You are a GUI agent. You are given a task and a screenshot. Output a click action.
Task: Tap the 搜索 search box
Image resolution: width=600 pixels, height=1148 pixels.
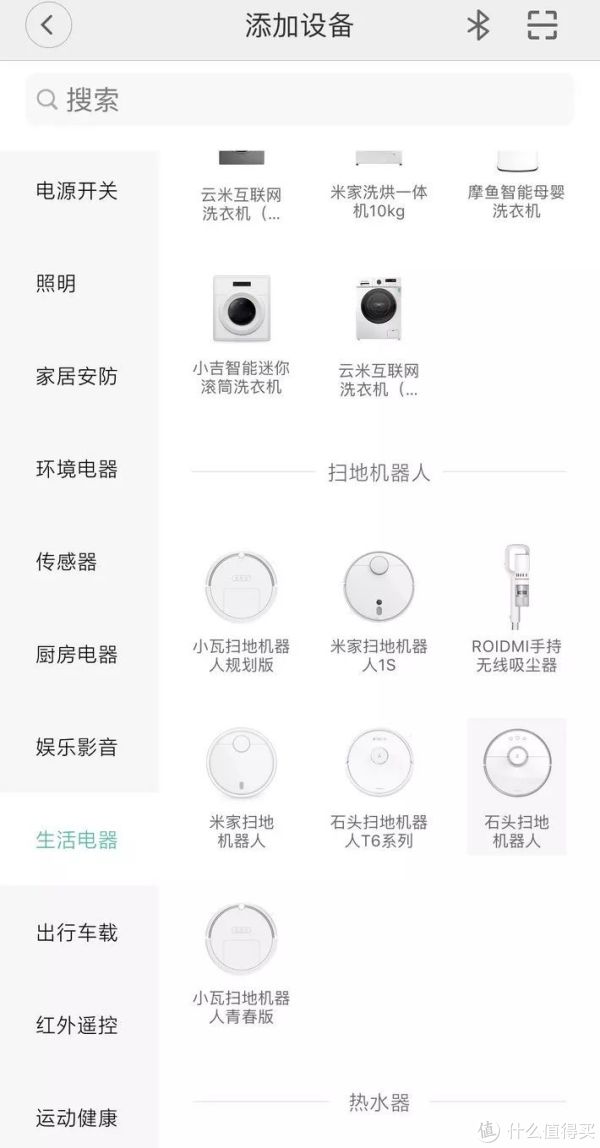pyautogui.click(x=300, y=100)
